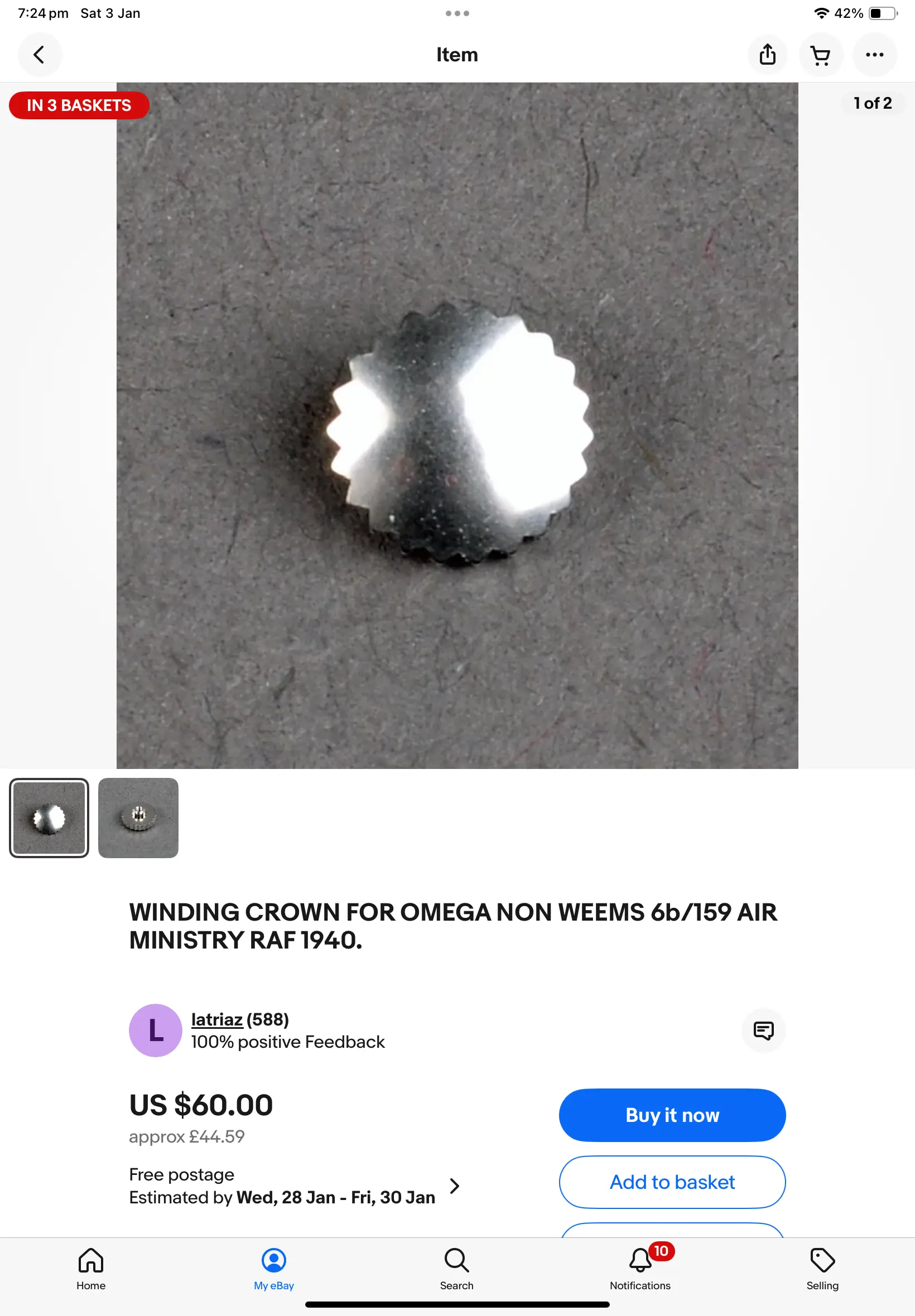Expand postage and delivery details

[x=454, y=1186]
